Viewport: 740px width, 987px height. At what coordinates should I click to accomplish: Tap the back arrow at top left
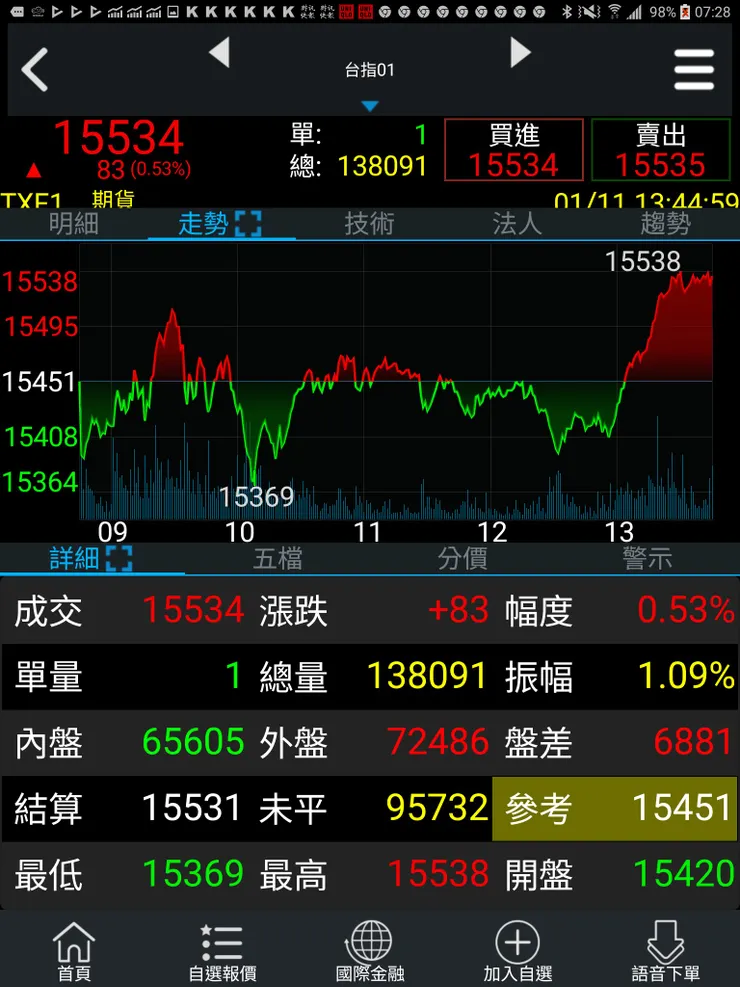(37, 70)
